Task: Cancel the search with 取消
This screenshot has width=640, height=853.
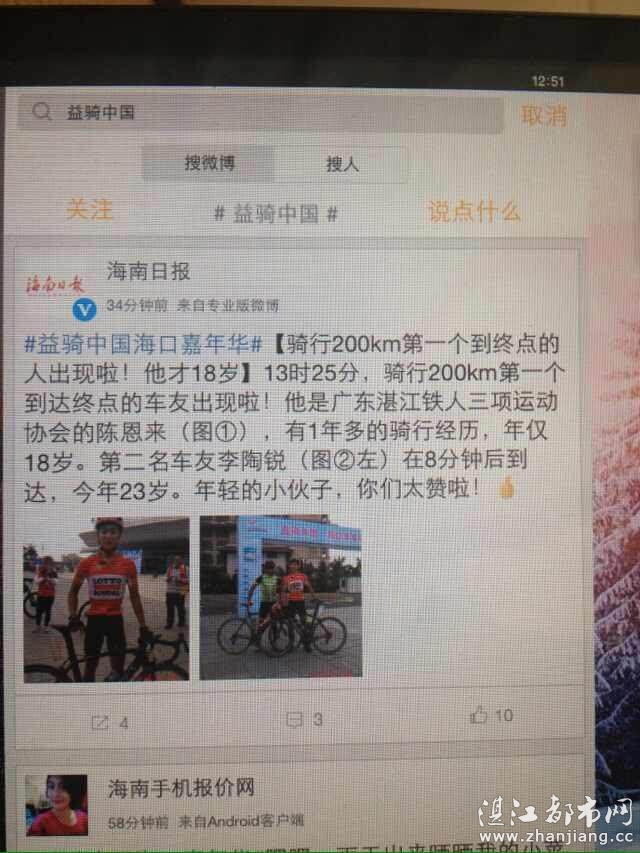Action: tap(543, 114)
